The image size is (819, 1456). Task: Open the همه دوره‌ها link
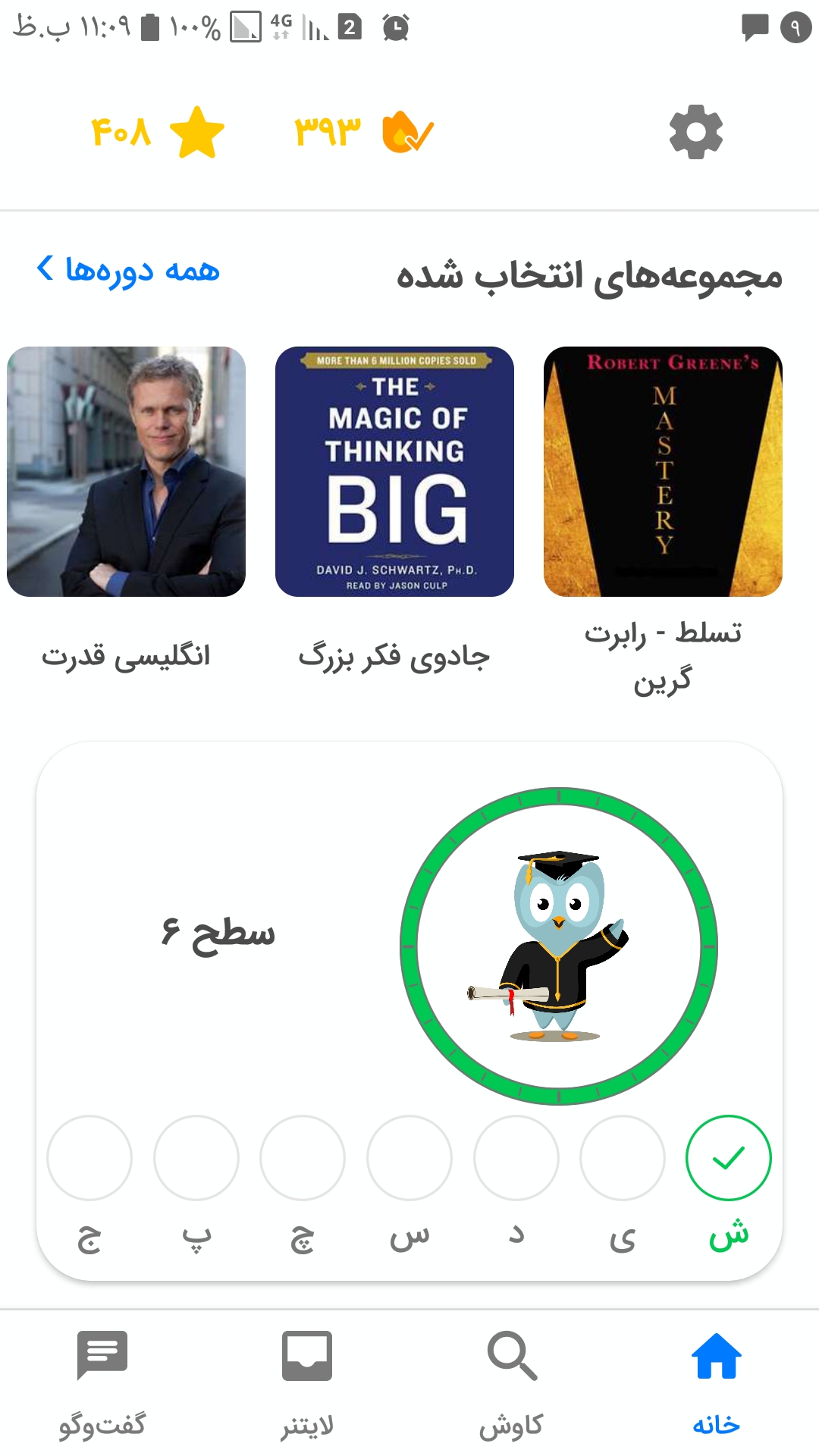coord(128,269)
